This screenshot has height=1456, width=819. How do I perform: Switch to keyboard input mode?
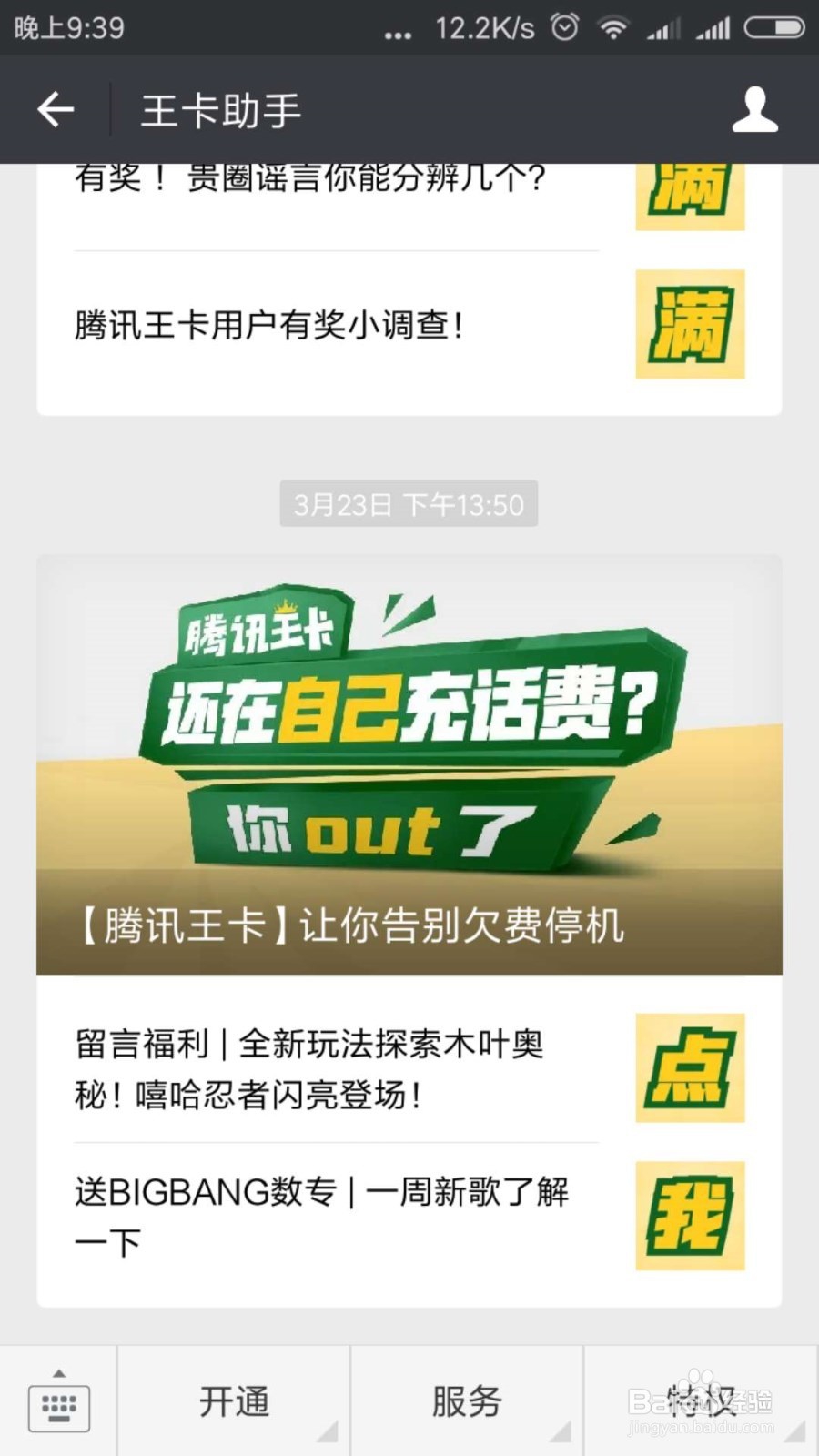point(59,1403)
